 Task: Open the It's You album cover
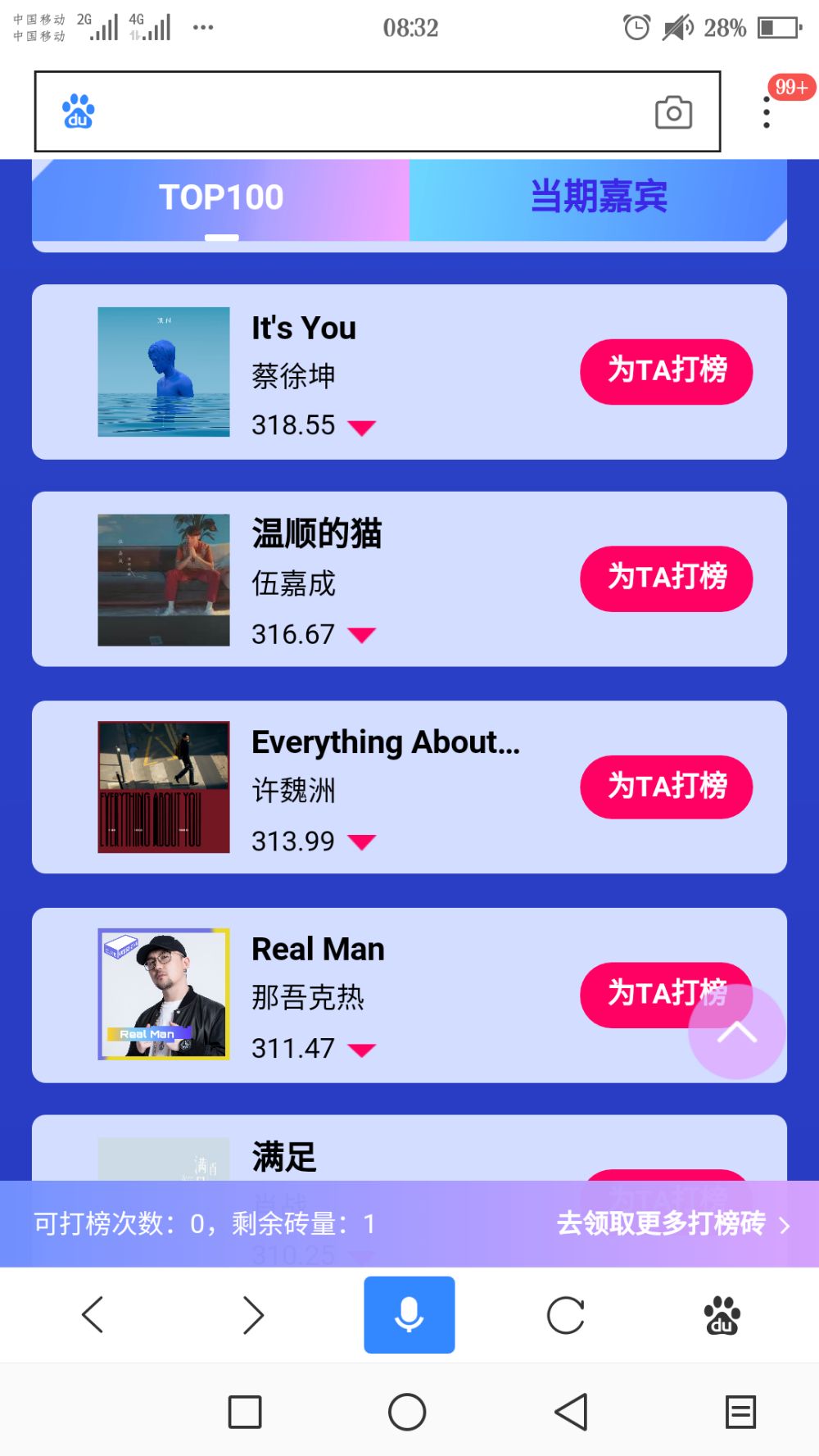click(x=164, y=372)
